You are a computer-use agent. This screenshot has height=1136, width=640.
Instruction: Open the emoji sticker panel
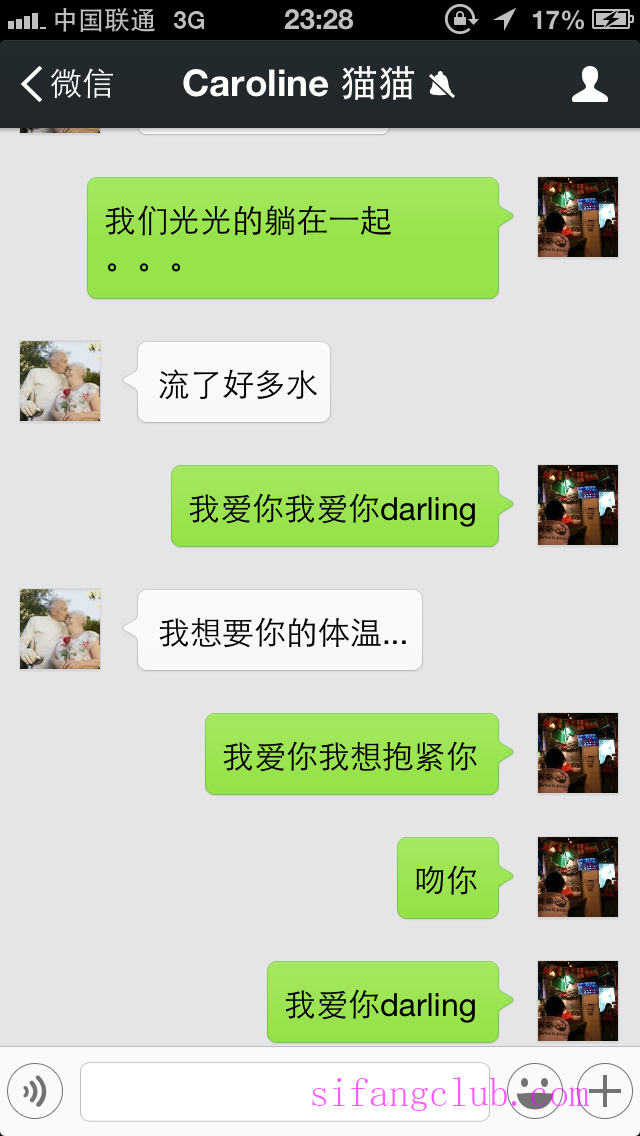pyautogui.click(x=535, y=1090)
